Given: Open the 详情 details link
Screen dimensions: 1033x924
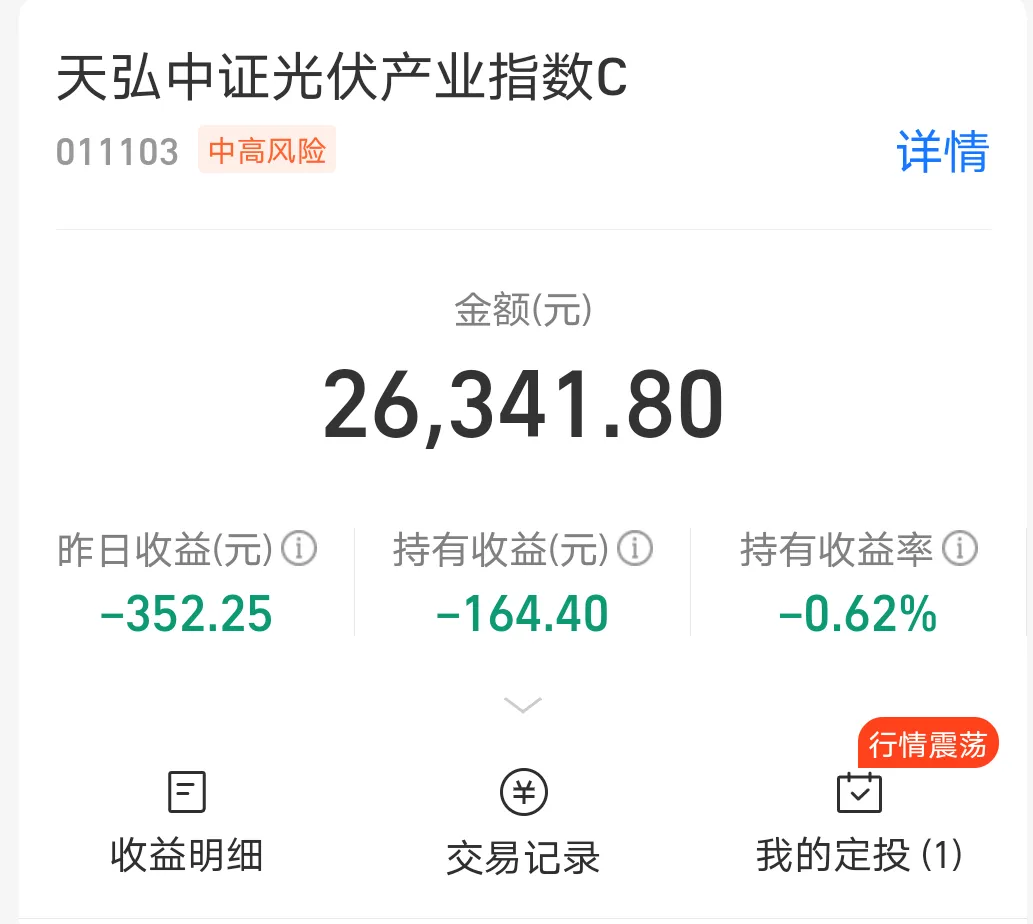Looking at the screenshot, I should [942, 152].
